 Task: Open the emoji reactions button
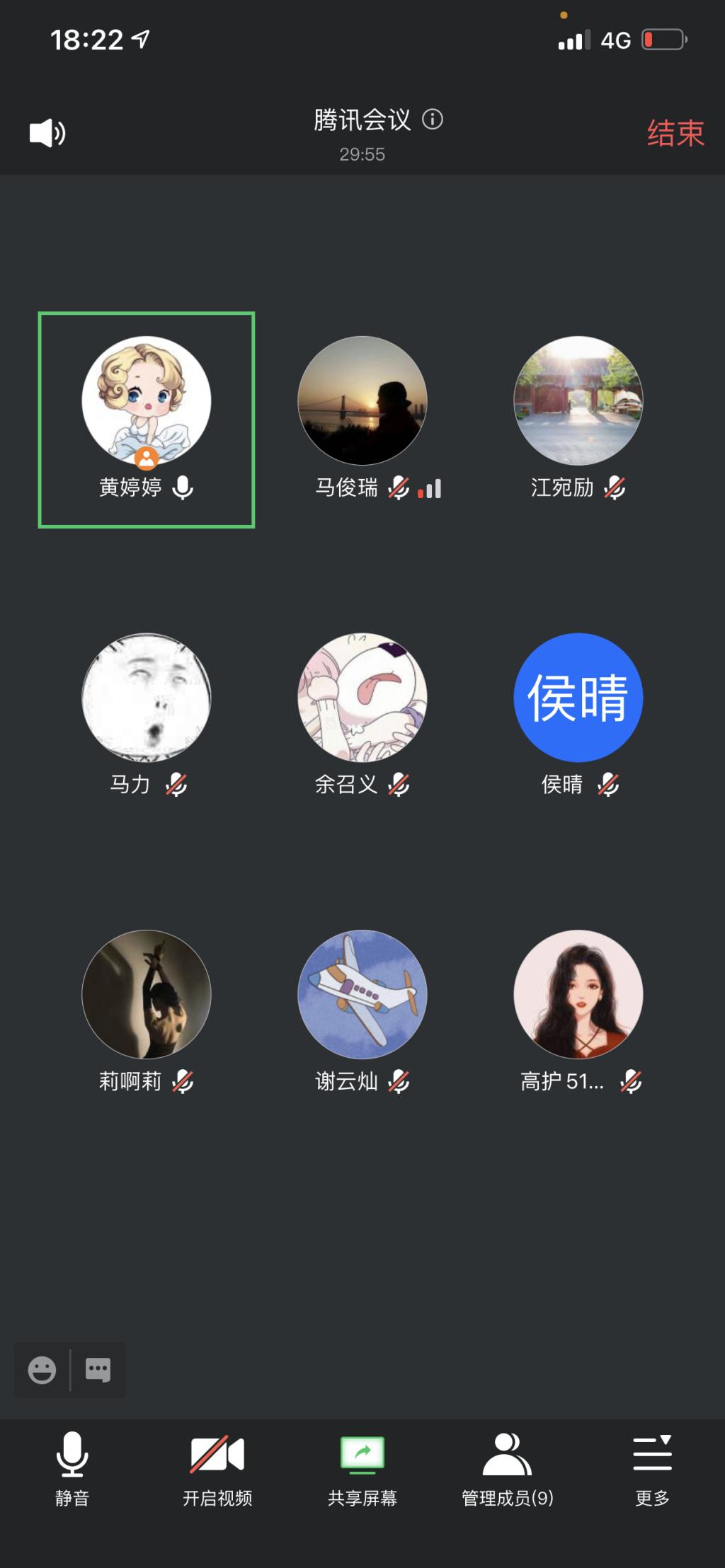42,1370
